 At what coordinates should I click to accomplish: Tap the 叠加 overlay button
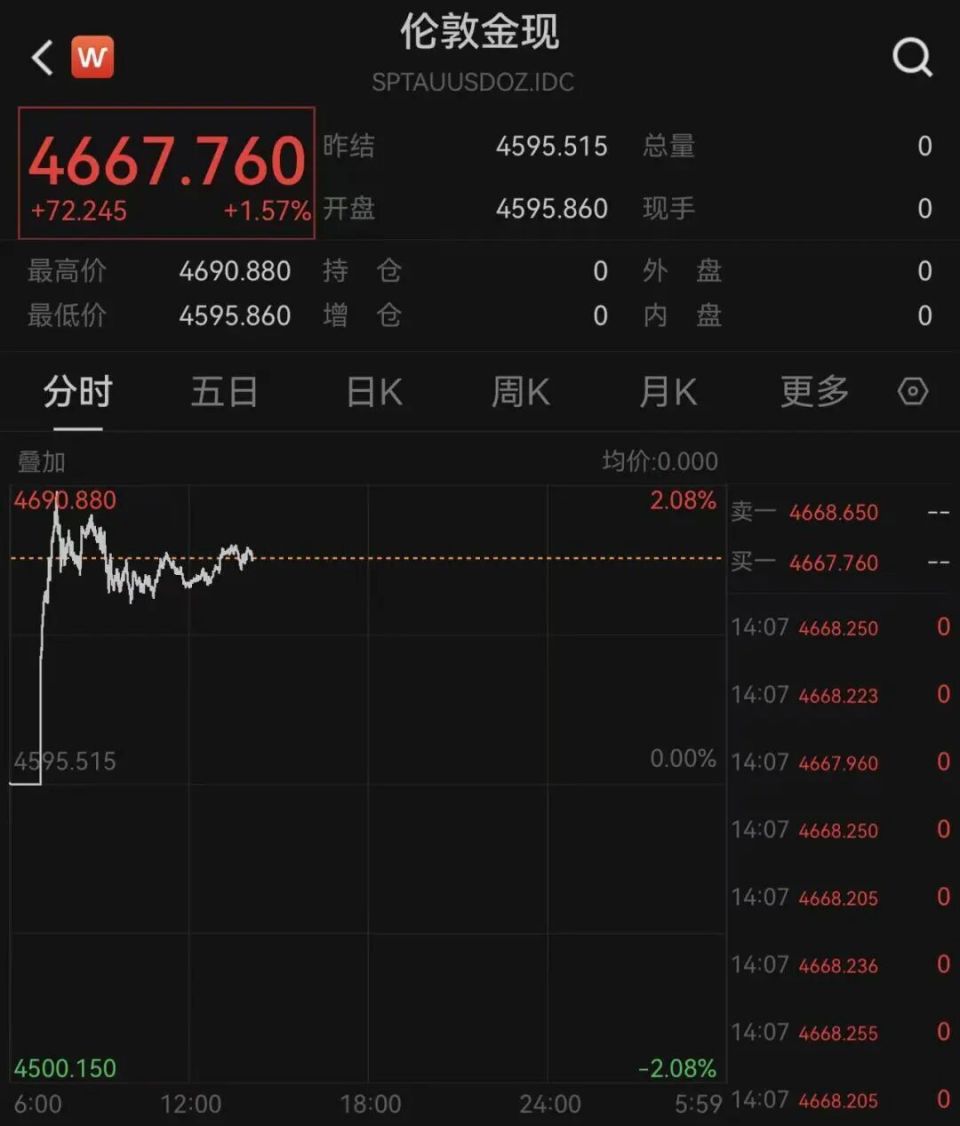[42, 462]
